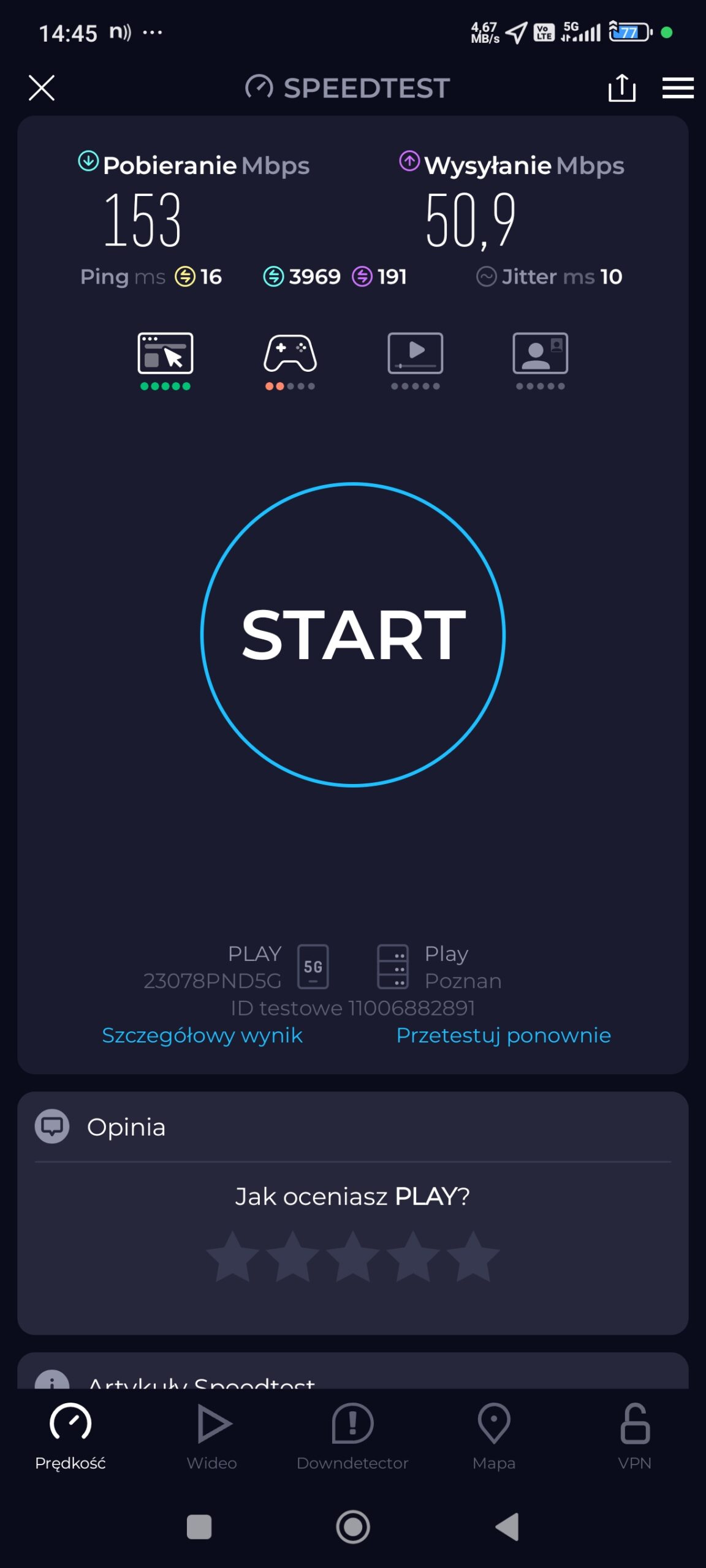Rate PLAY with one star
The image size is (706, 1568).
click(x=233, y=1257)
